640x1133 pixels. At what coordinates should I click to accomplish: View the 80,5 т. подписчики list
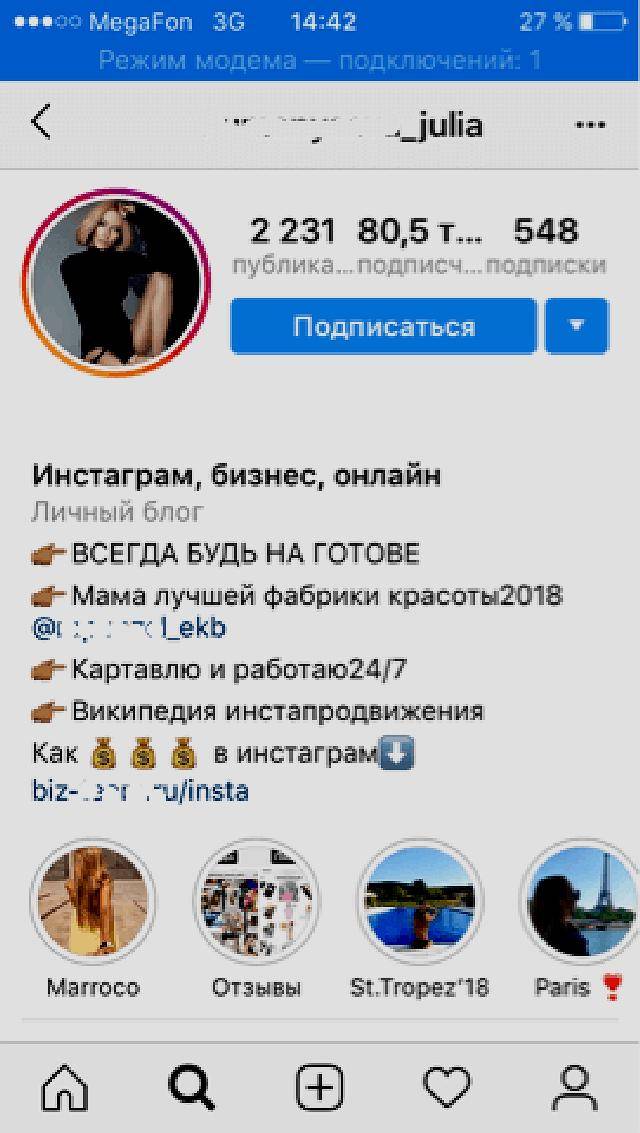(418, 245)
